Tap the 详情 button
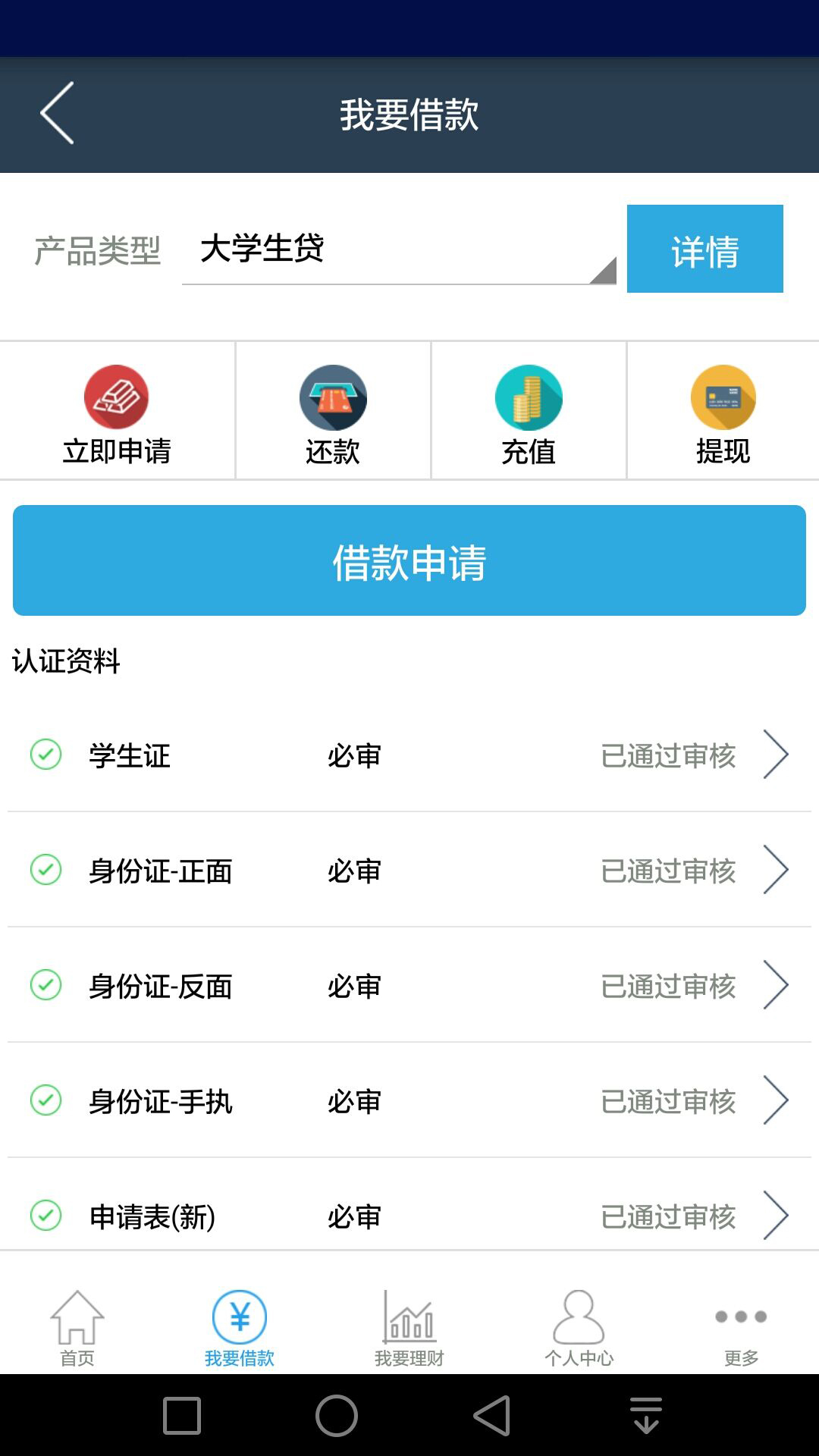This screenshot has width=819, height=1456. (704, 249)
